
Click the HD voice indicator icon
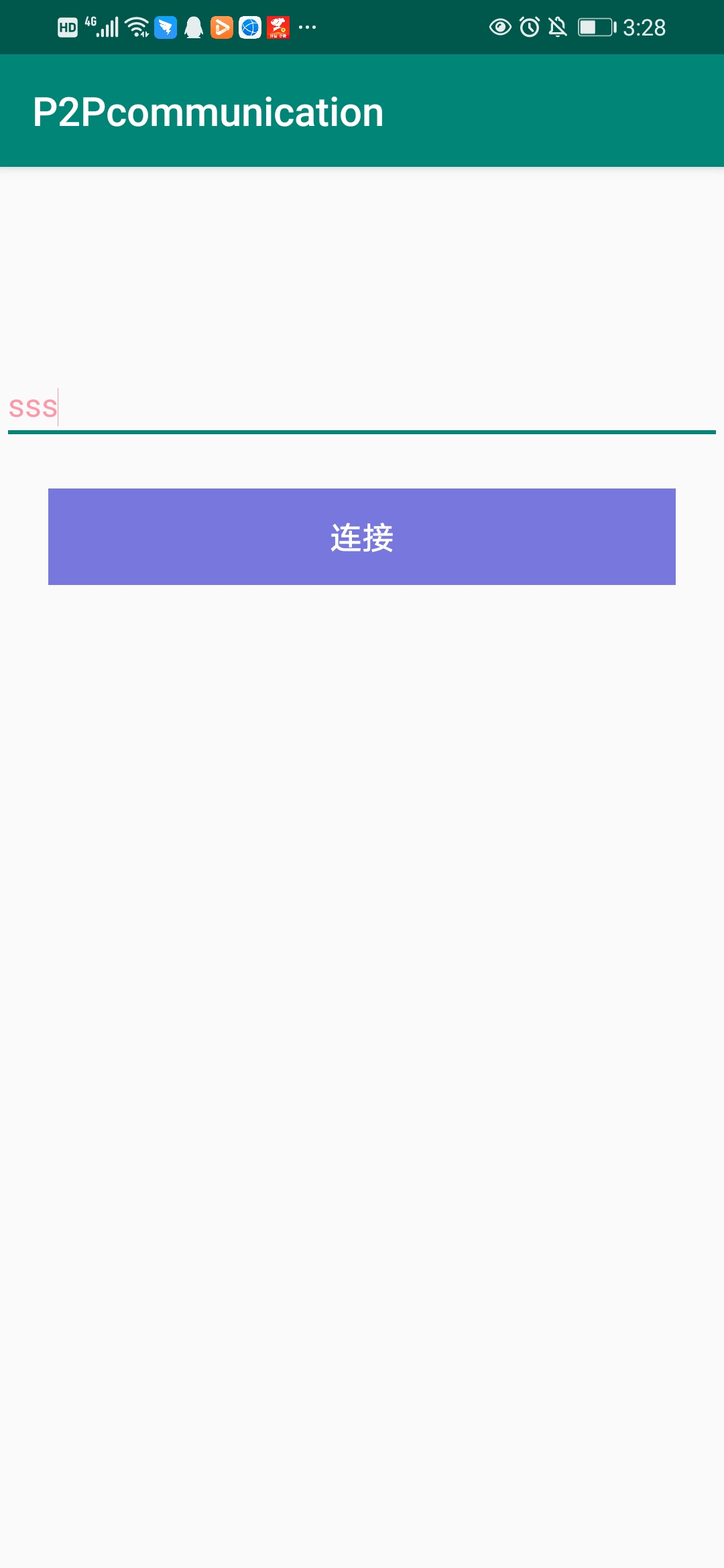[67, 27]
